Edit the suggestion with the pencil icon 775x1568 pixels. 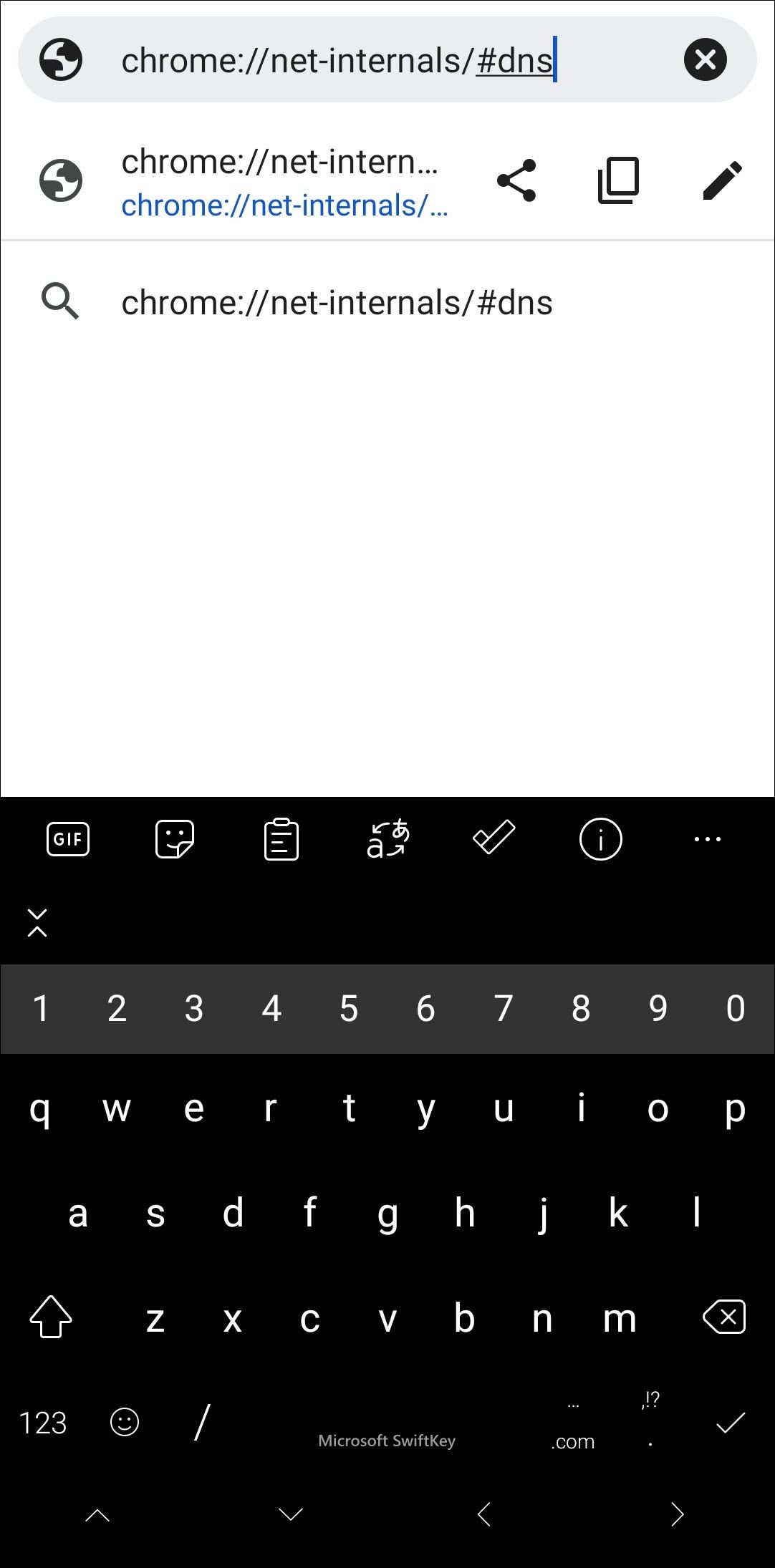click(722, 180)
